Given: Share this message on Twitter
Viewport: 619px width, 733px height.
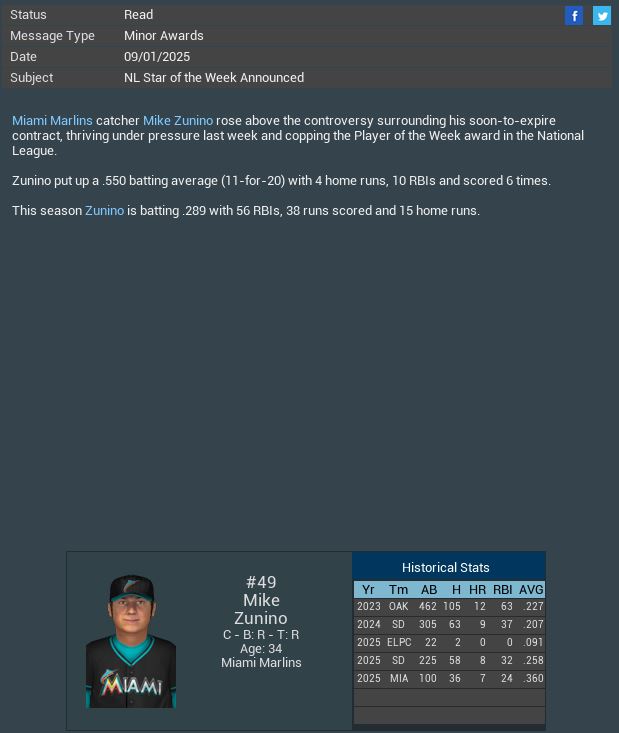Looking at the screenshot, I should 602,15.
